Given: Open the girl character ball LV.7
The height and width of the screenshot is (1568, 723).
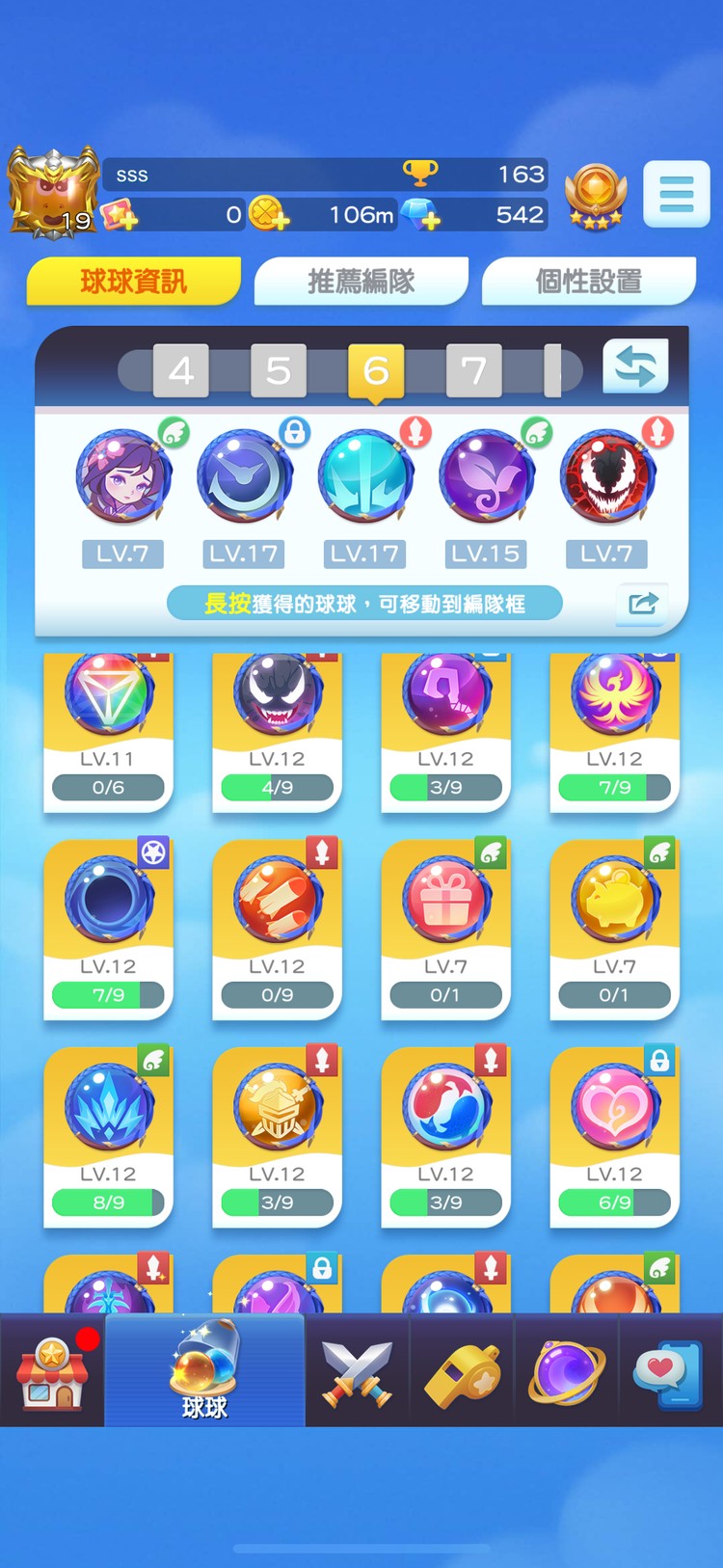Looking at the screenshot, I should coord(123,477).
